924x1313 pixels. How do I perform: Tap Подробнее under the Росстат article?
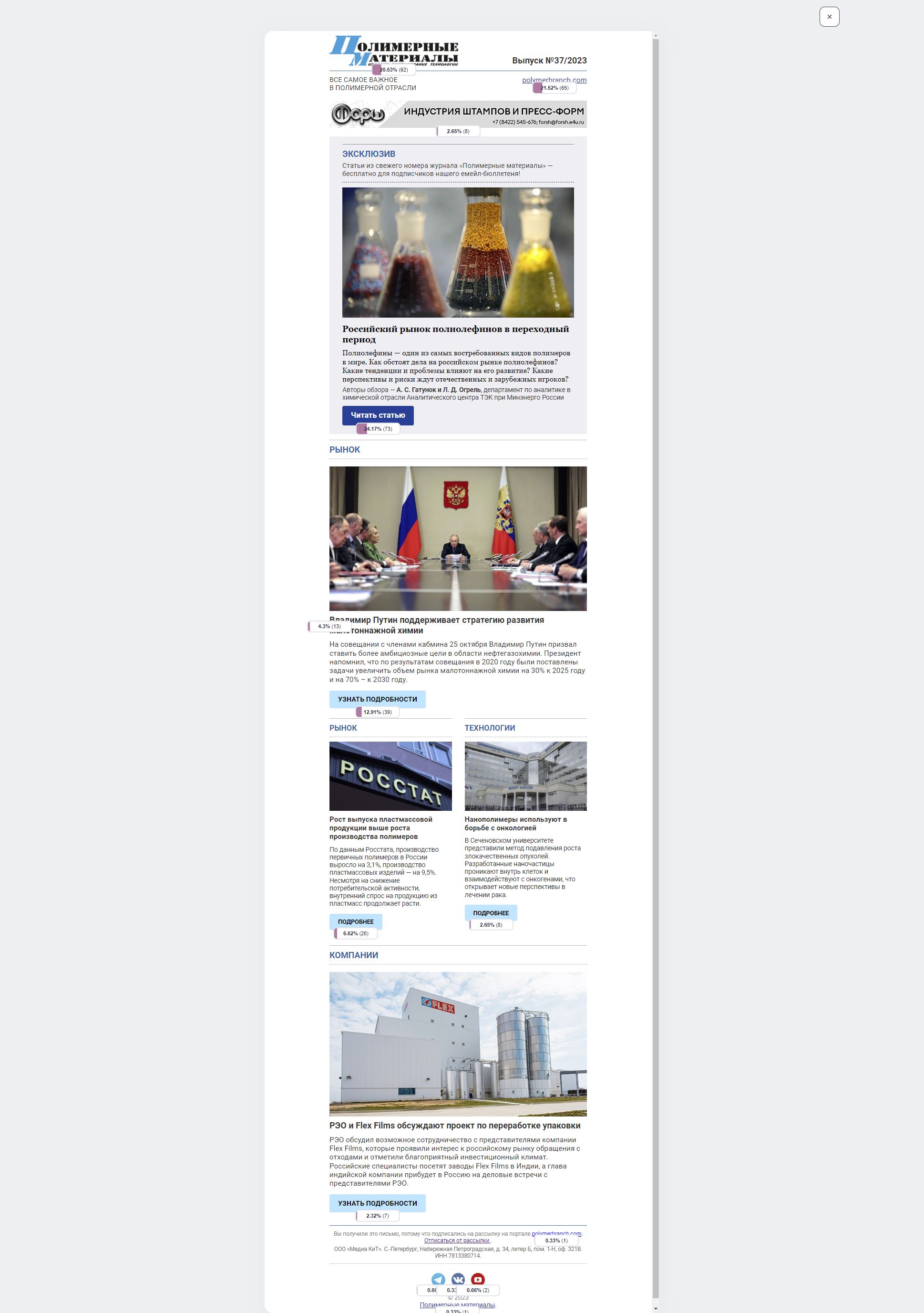tap(355, 921)
